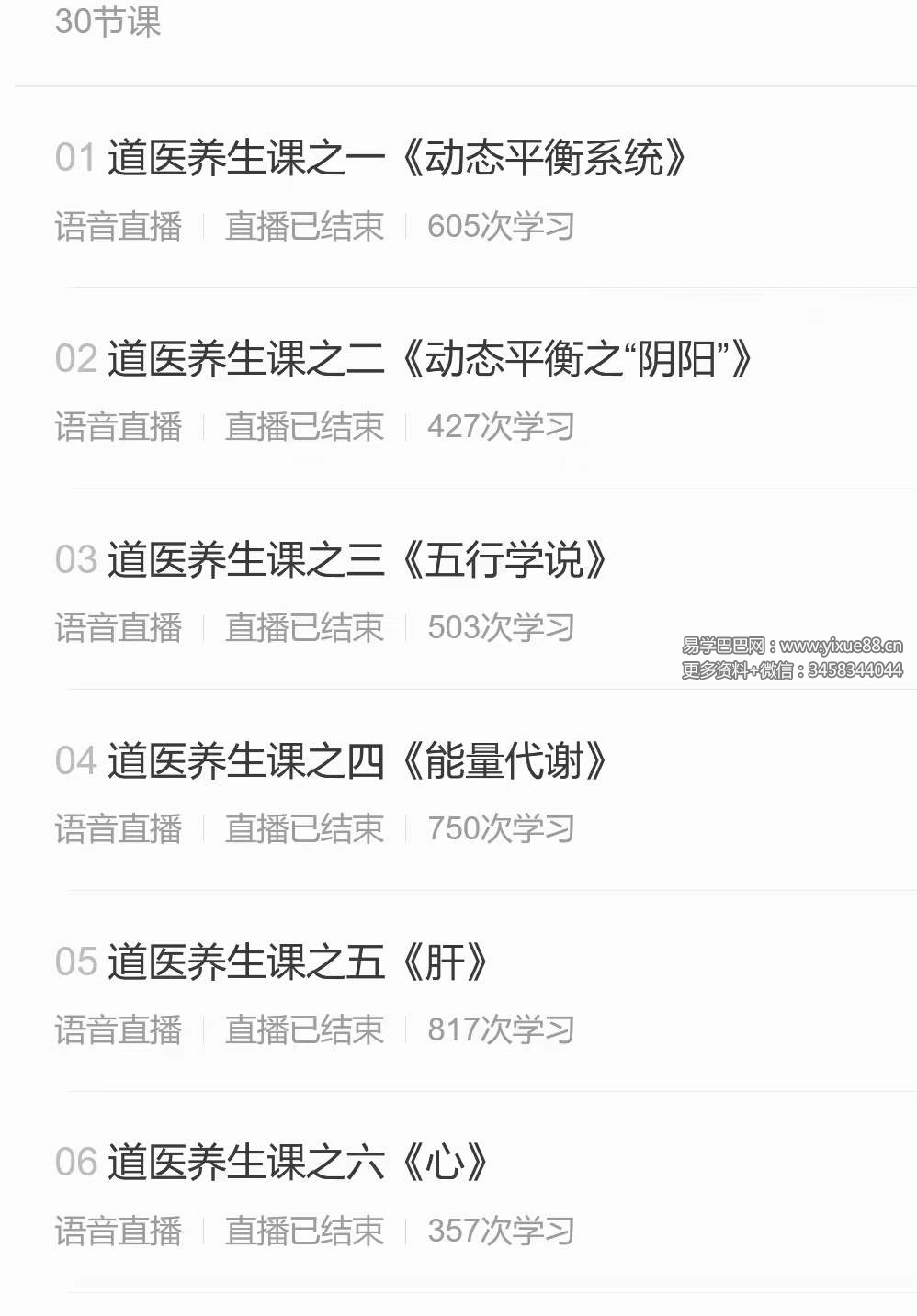Click 427次学习 count on lesson 02

pos(502,426)
